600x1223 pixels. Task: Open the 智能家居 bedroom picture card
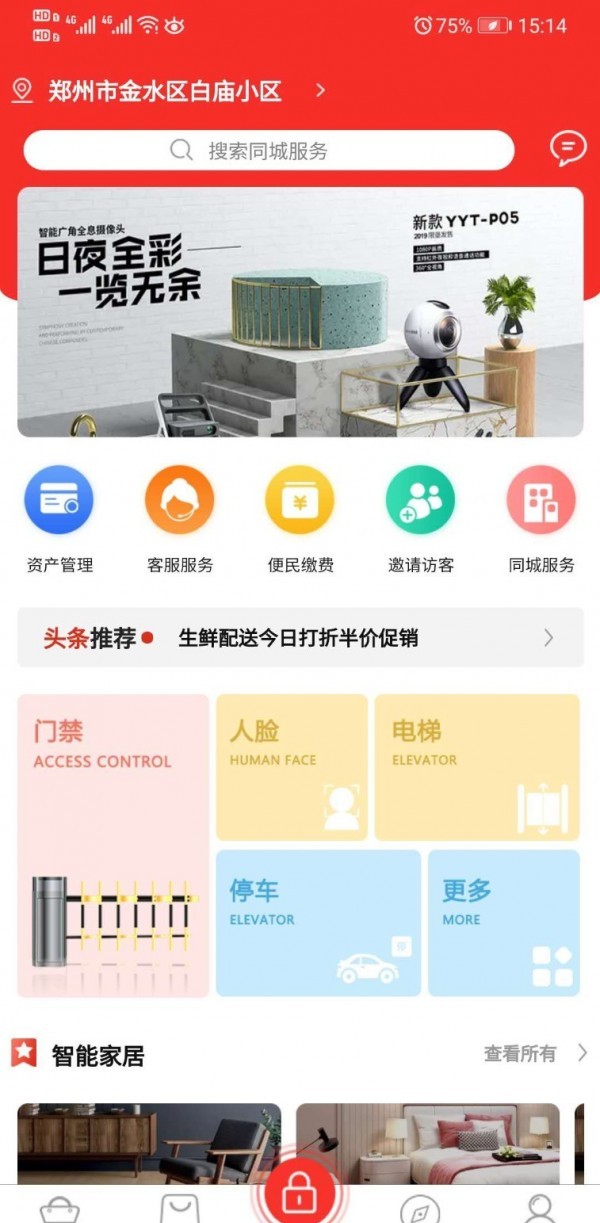click(x=427, y=1143)
